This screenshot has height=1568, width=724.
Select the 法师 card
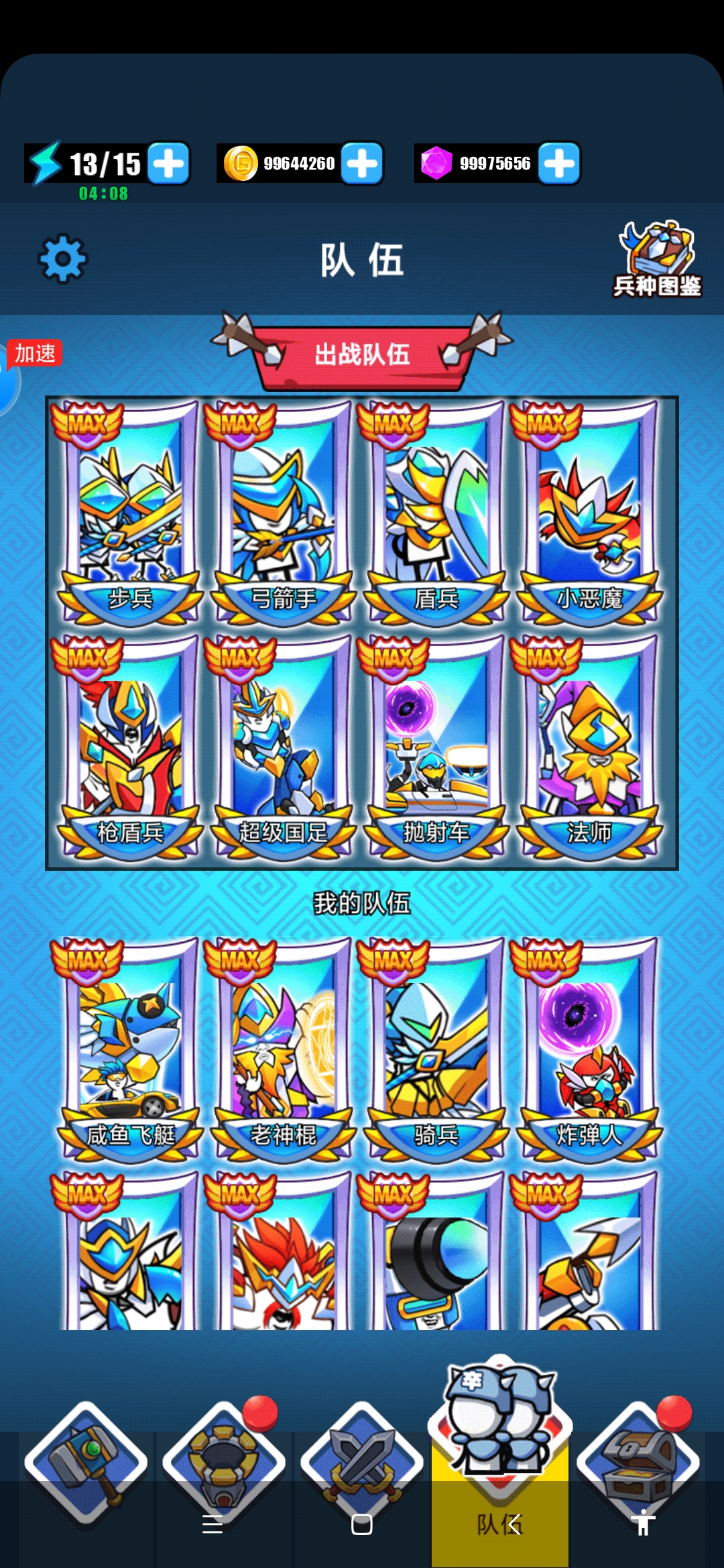coord(589,748)
